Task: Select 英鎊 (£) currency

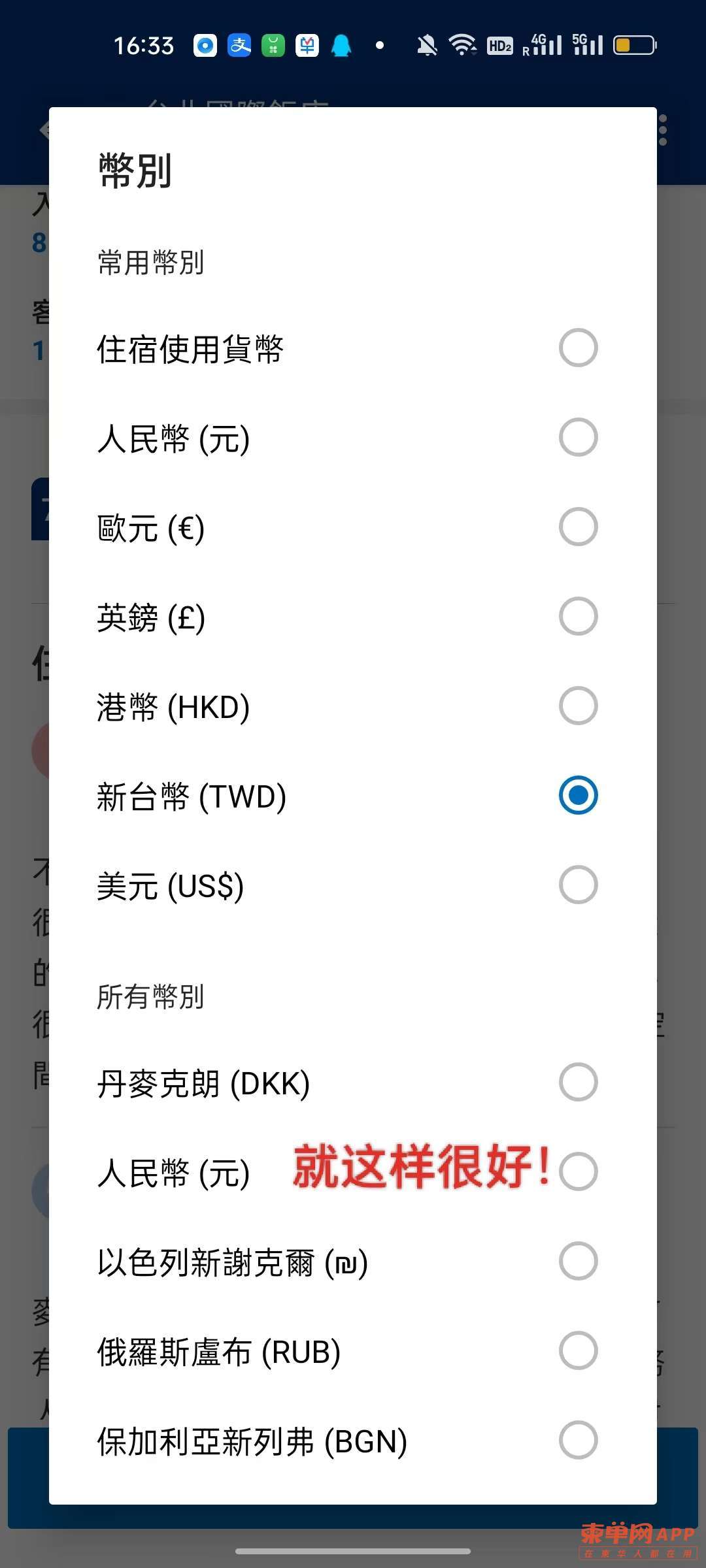Action: 353,617
